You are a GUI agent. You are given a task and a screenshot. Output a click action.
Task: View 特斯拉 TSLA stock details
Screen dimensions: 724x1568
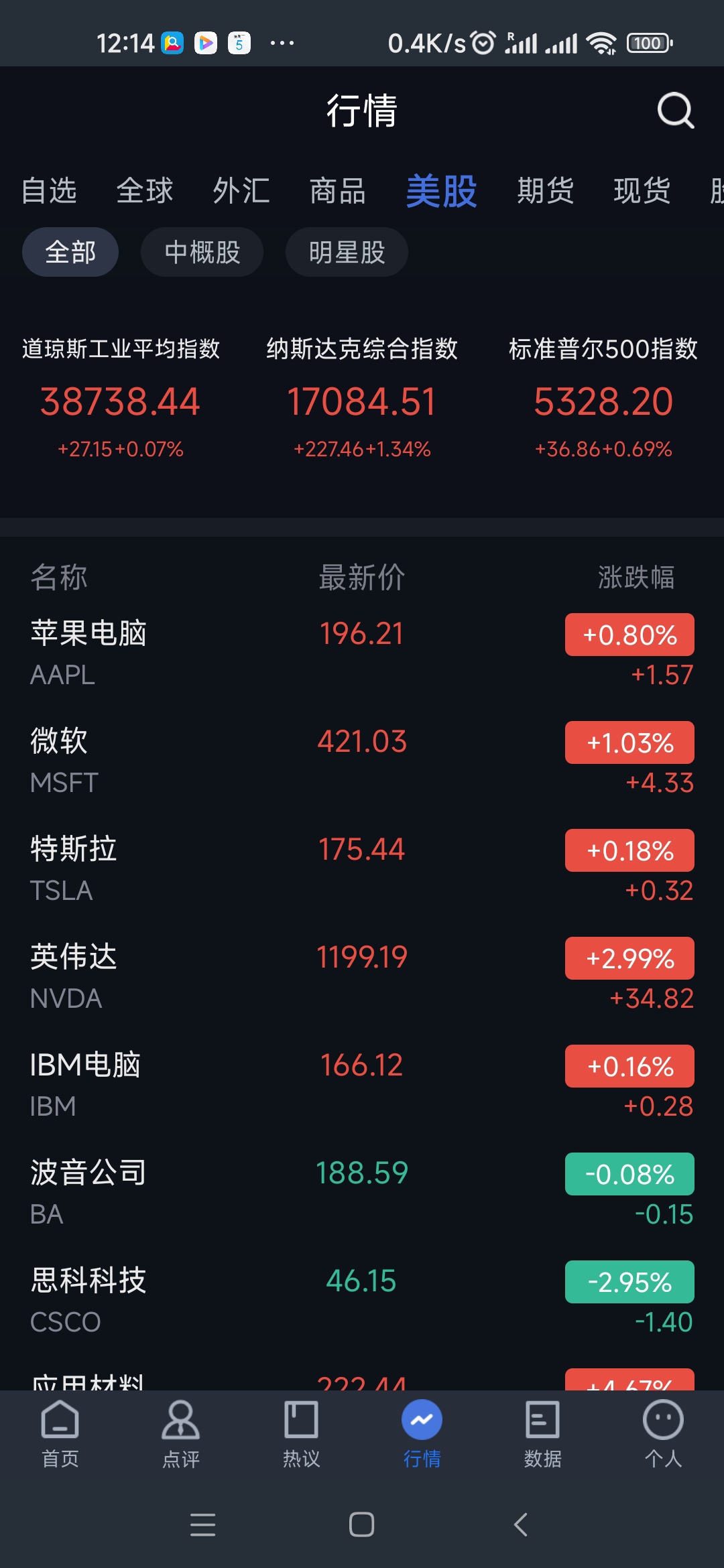tap(362, 868)
